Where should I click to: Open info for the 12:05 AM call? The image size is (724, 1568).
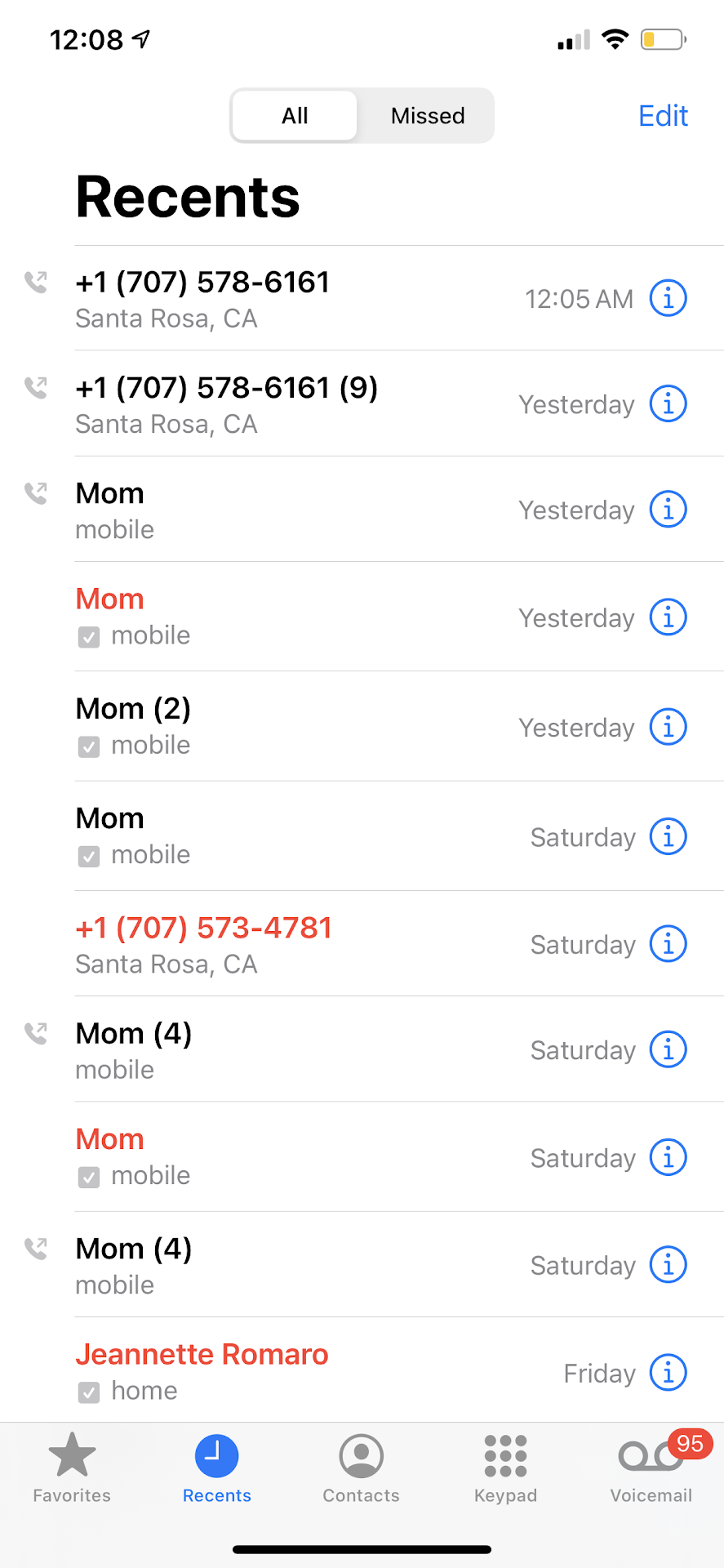point(668,298)
